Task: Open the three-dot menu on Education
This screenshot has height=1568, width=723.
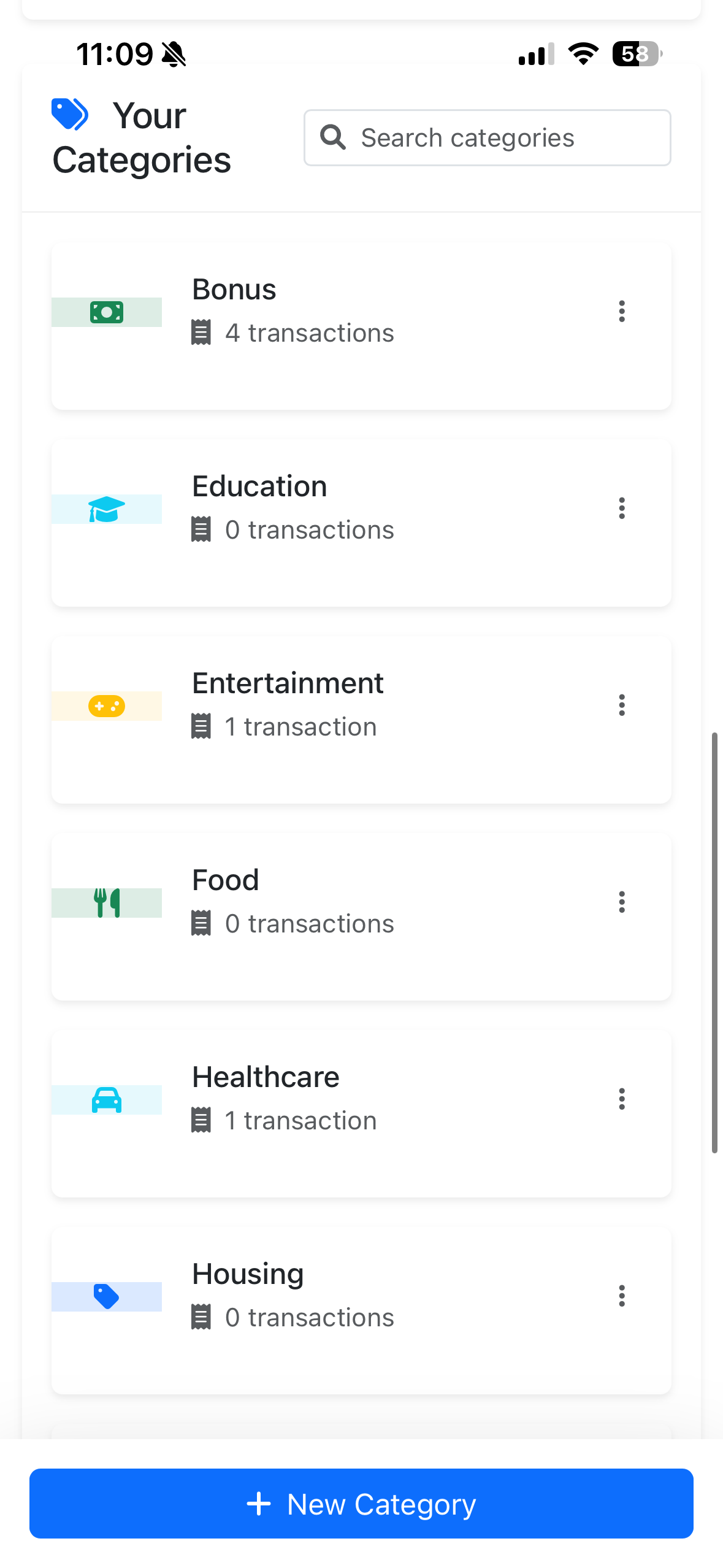Action: (x=622, y=509)
